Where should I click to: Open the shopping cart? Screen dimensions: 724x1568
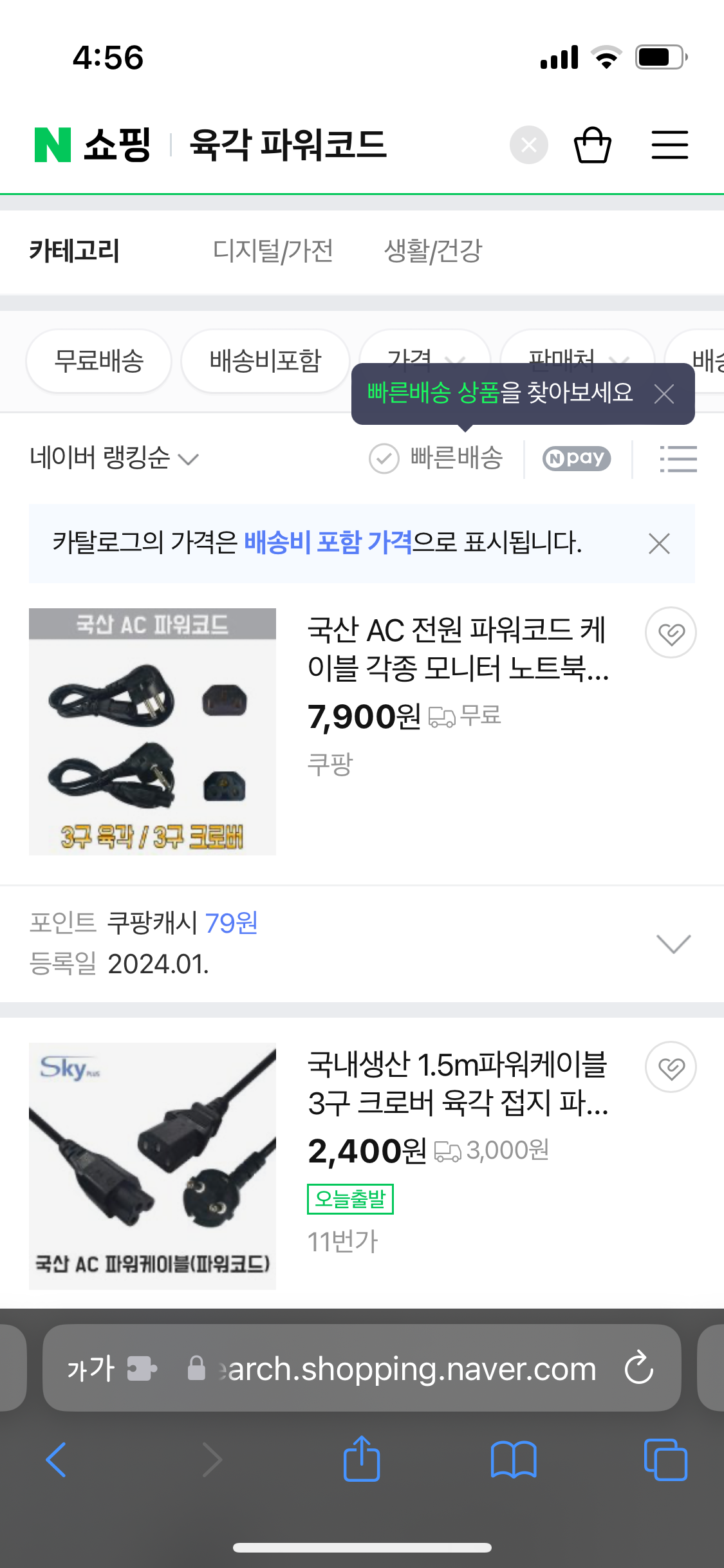(x=592, y=145)
